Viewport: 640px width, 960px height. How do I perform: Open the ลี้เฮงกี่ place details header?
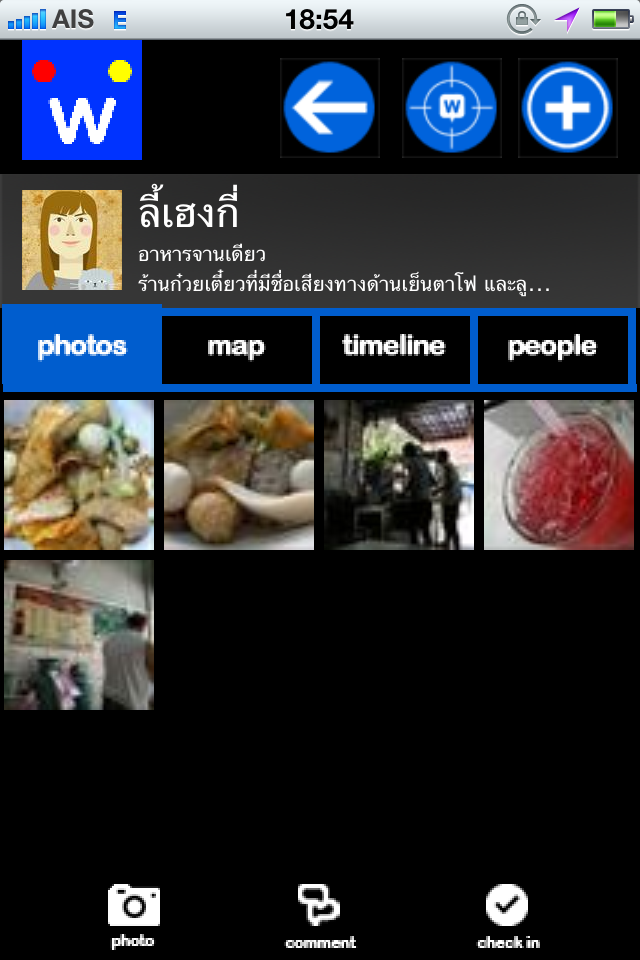(320, 240)
